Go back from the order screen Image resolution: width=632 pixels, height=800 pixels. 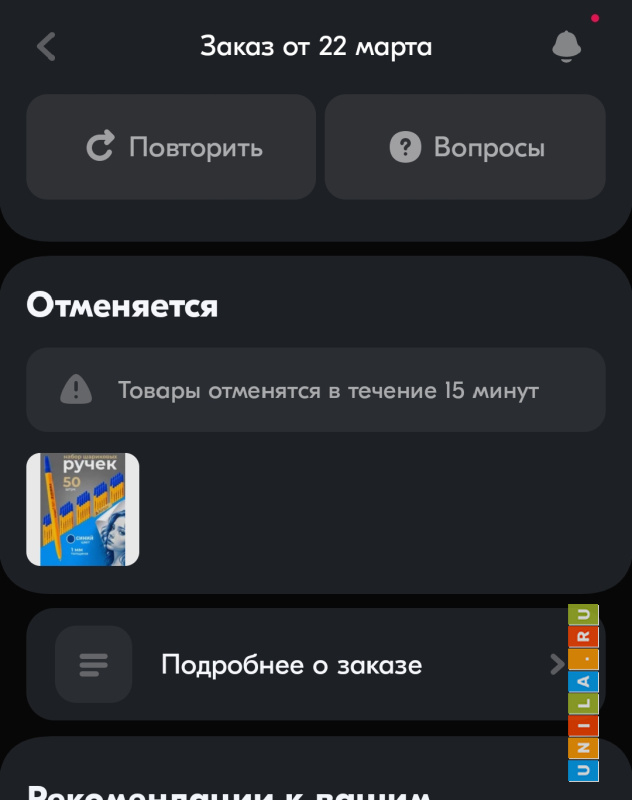click(46, 47)
